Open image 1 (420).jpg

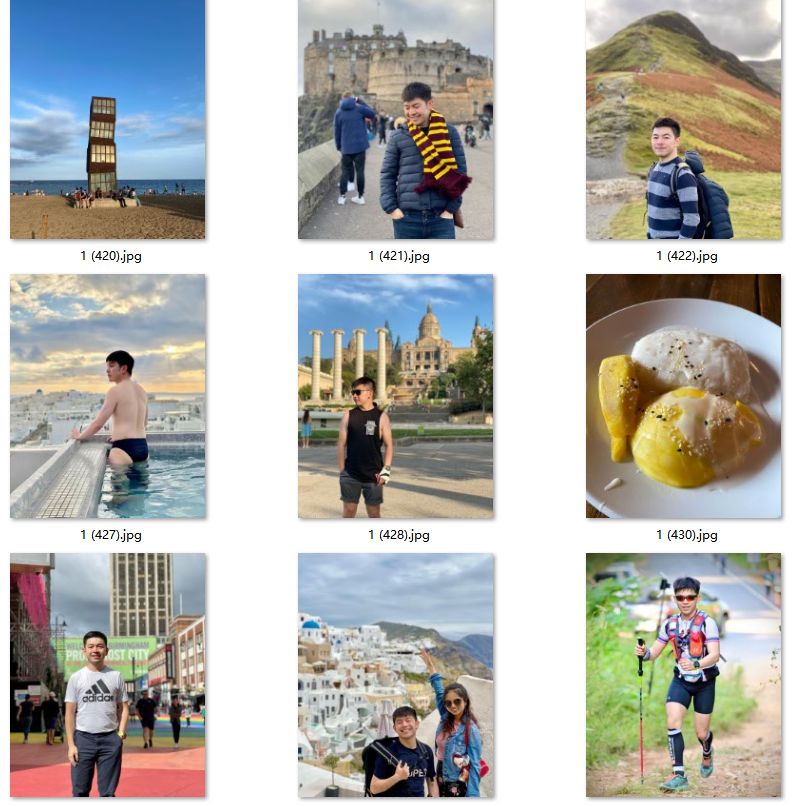[x=108, y=120]
